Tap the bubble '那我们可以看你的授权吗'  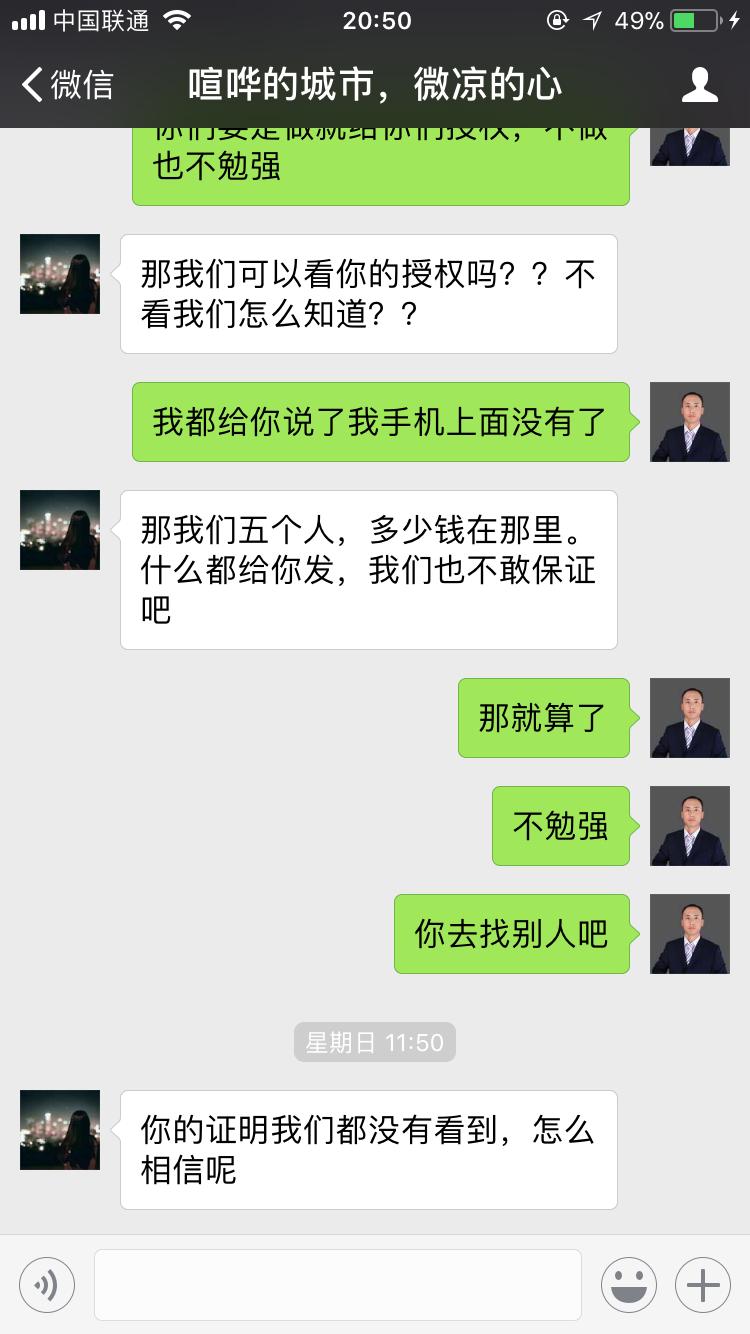click(368, 292)
